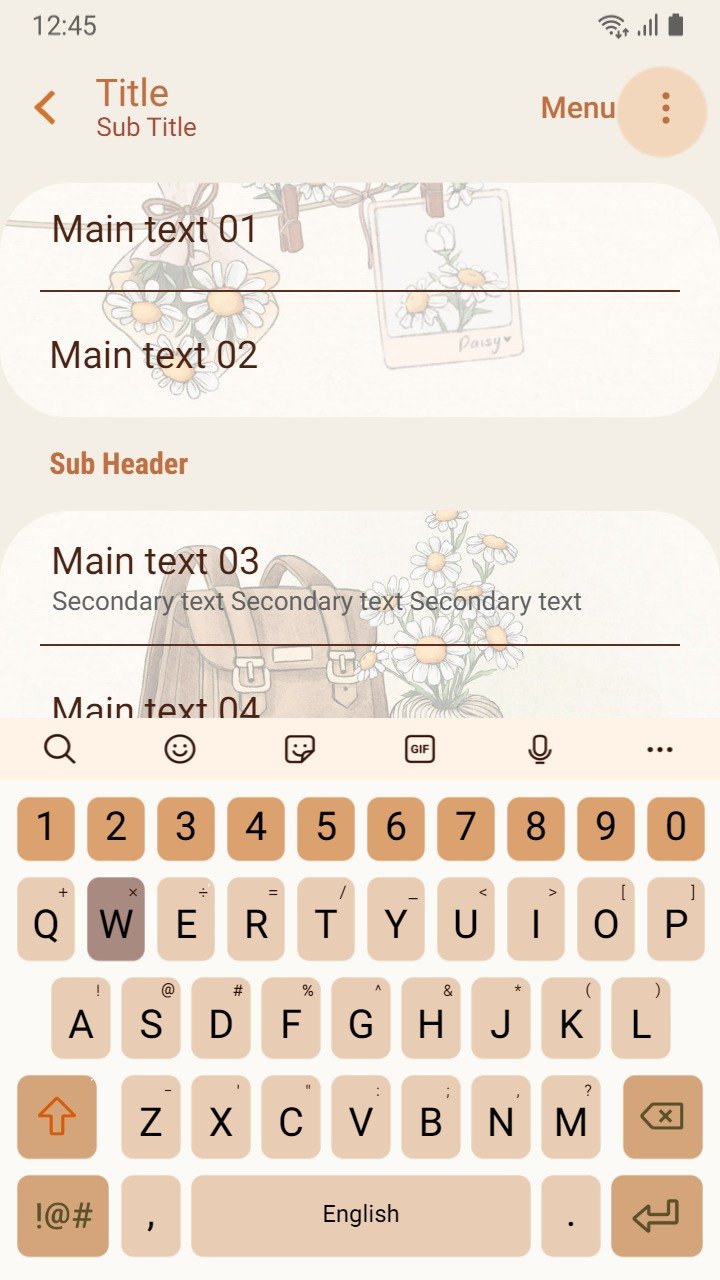Open keyboard search magnifier icon
The height and width of the screenshot is (1280, 720).
60,748
